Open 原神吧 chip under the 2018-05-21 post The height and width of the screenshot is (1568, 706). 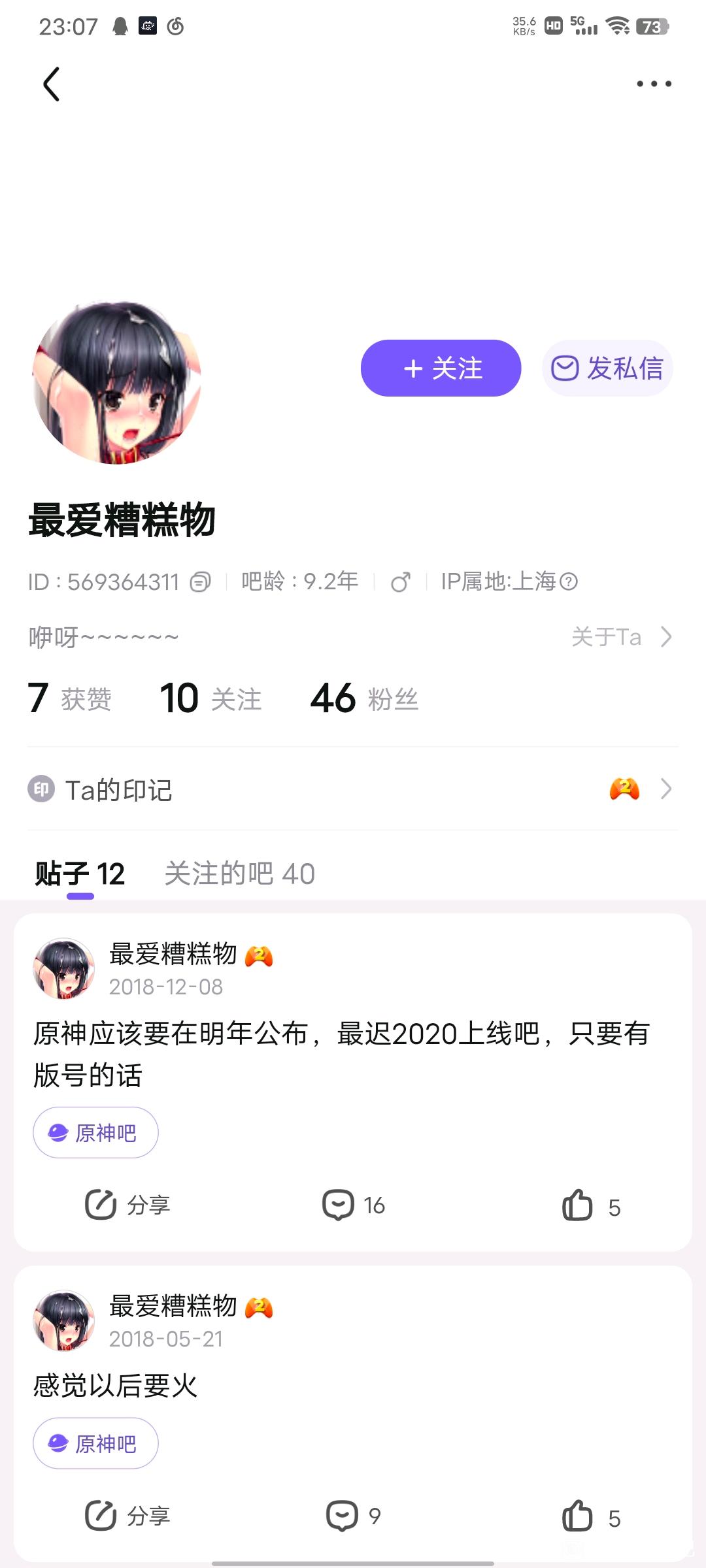coord(95,1443)
